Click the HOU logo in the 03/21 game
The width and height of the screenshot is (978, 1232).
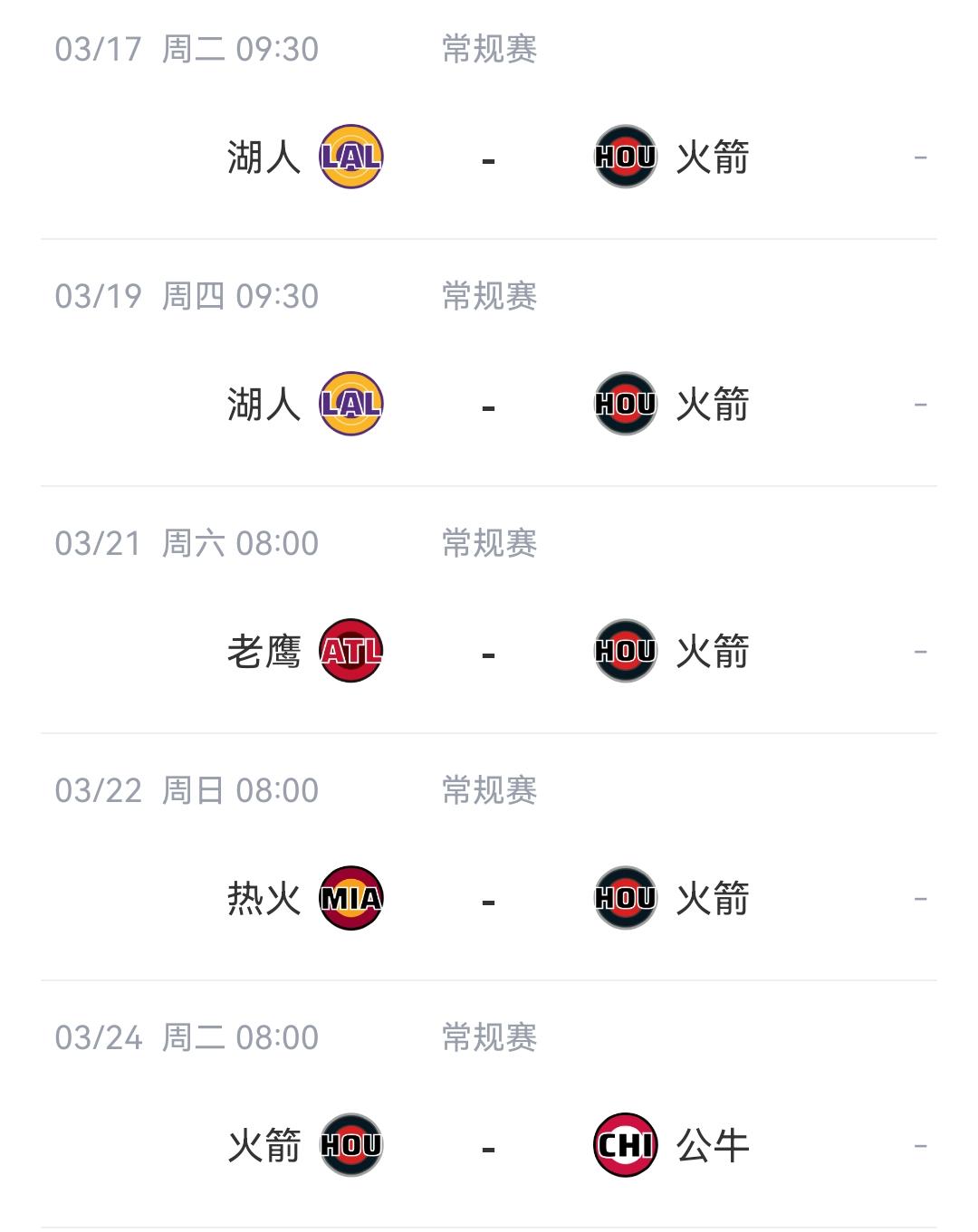(x=625, y=652)
